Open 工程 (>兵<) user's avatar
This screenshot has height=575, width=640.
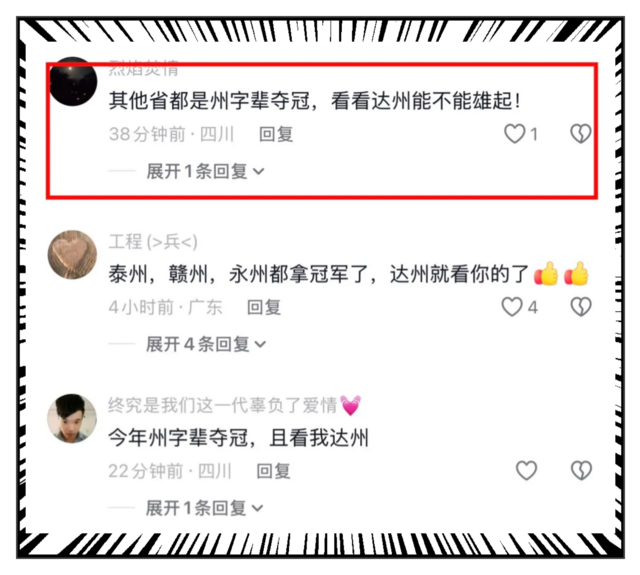72,255
